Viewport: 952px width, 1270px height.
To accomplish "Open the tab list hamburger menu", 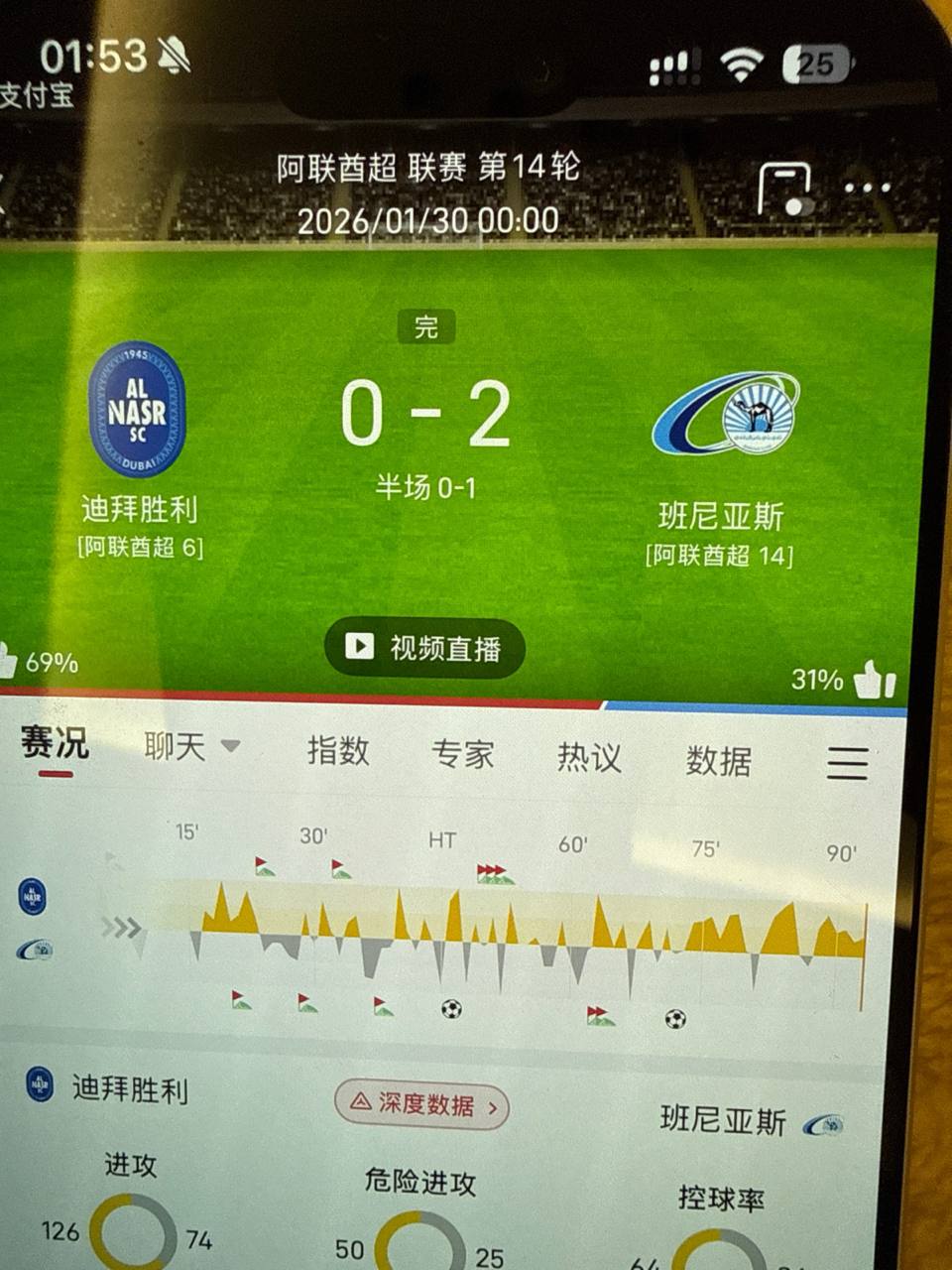I will click(848, 763).
